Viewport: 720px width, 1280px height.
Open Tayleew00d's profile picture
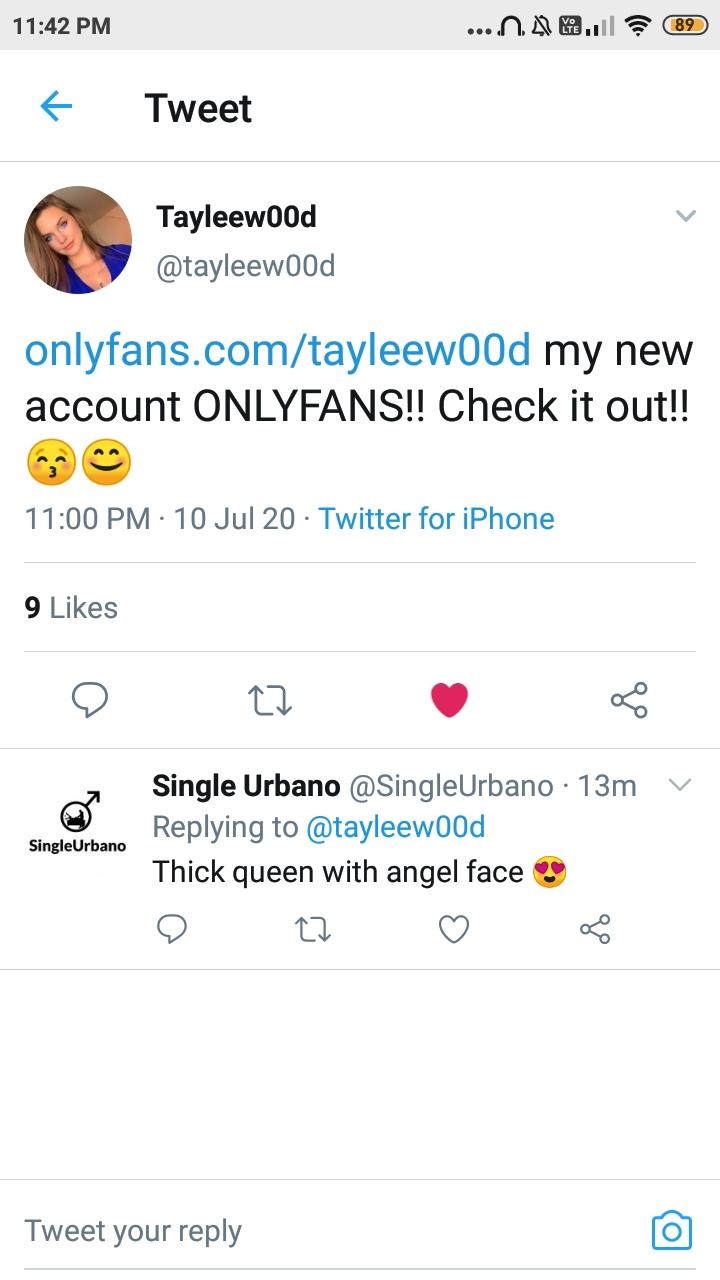tap(78, 240)
